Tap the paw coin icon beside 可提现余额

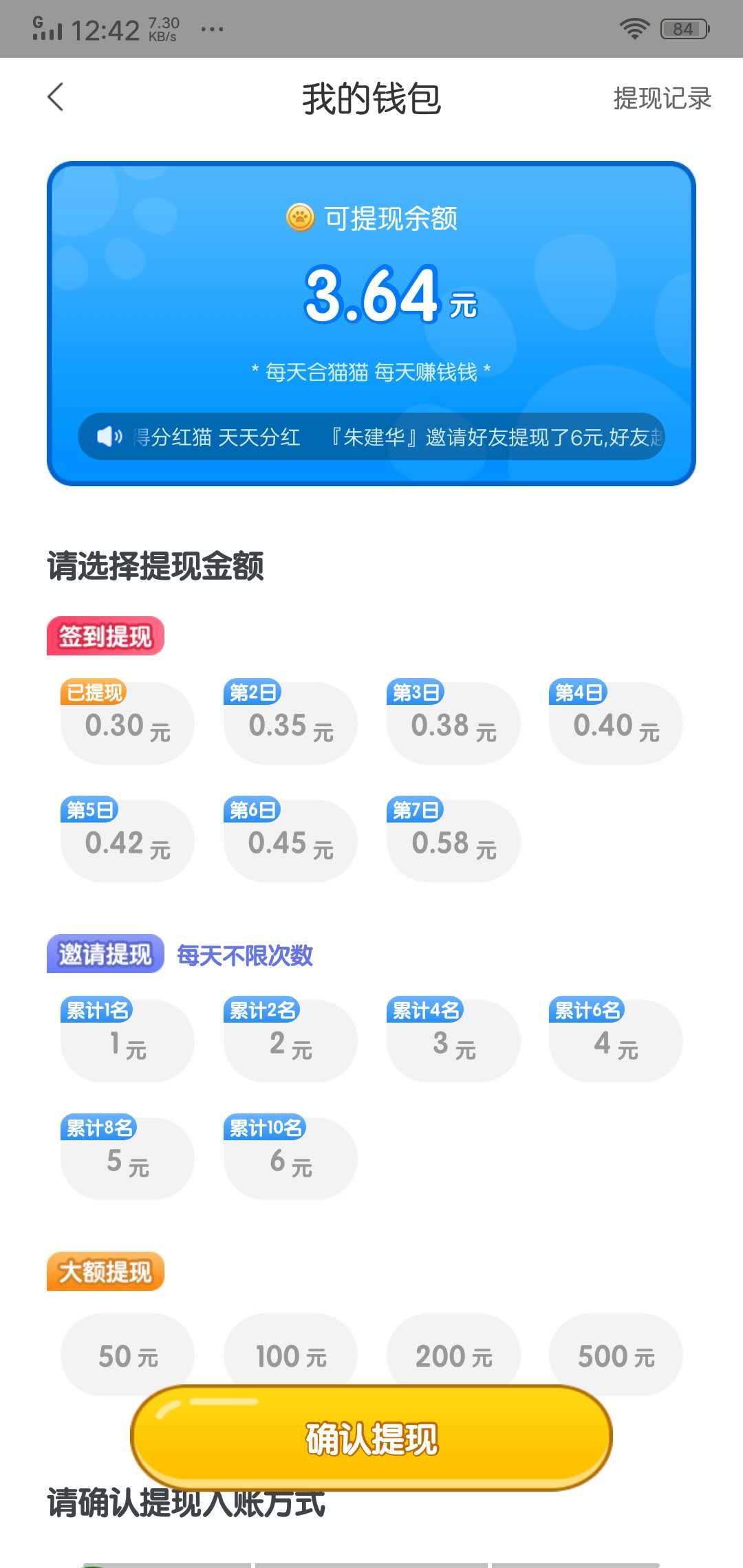299,219
